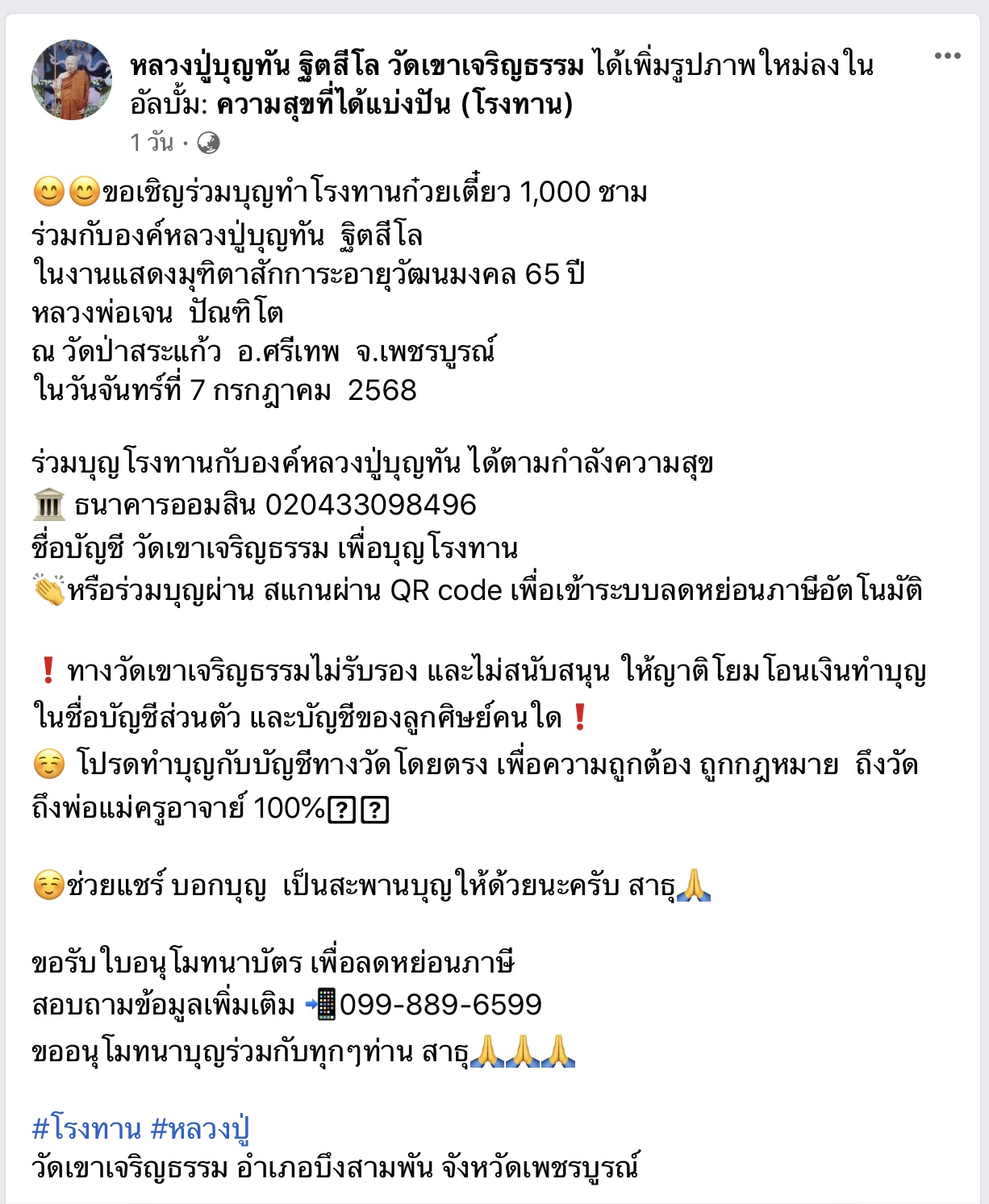Open the post's three-dot overflow menu
The height and width of the screenshot is (1204, 989).
point(947,56)
